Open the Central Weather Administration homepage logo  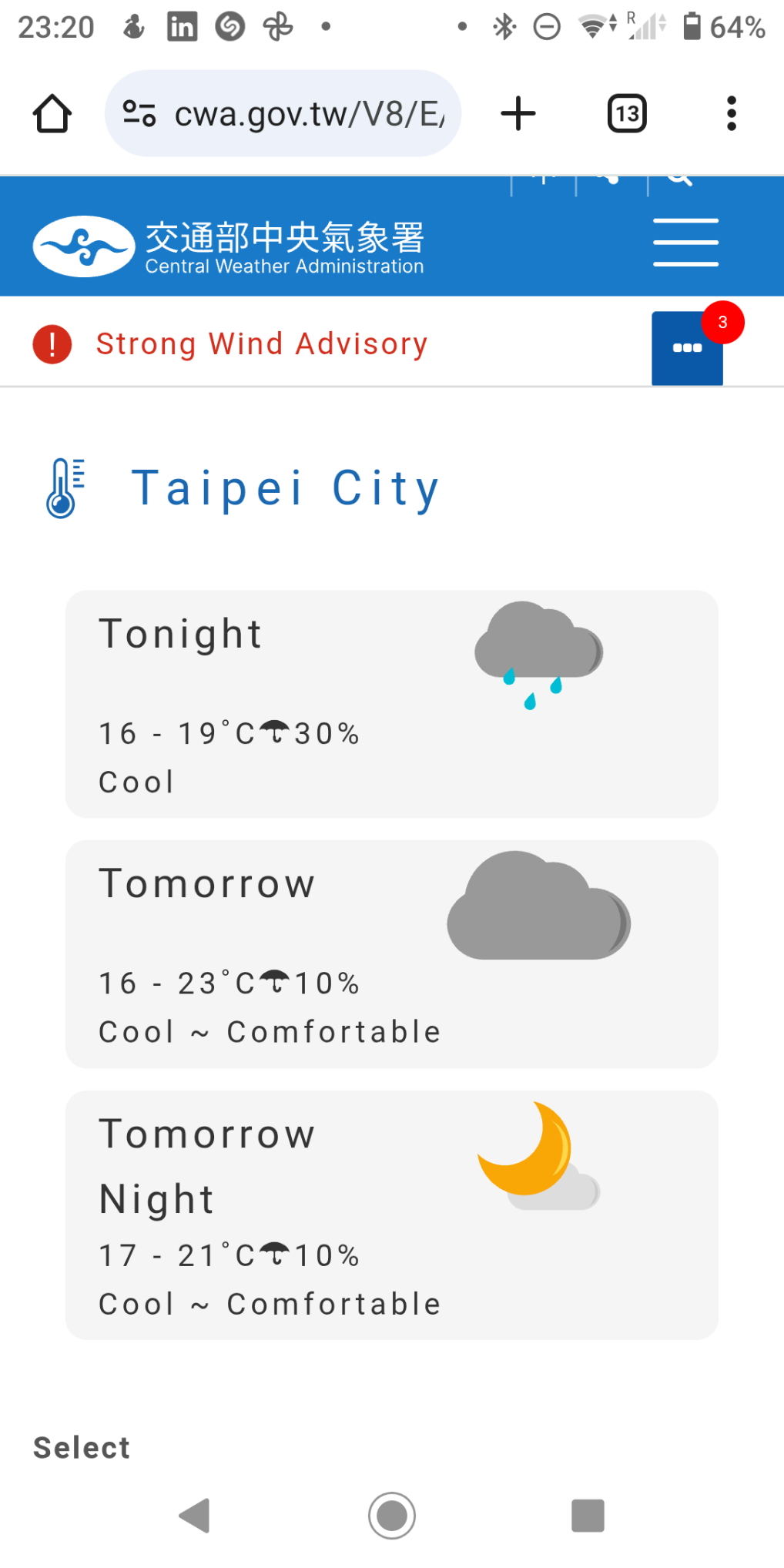pos(229,246)
